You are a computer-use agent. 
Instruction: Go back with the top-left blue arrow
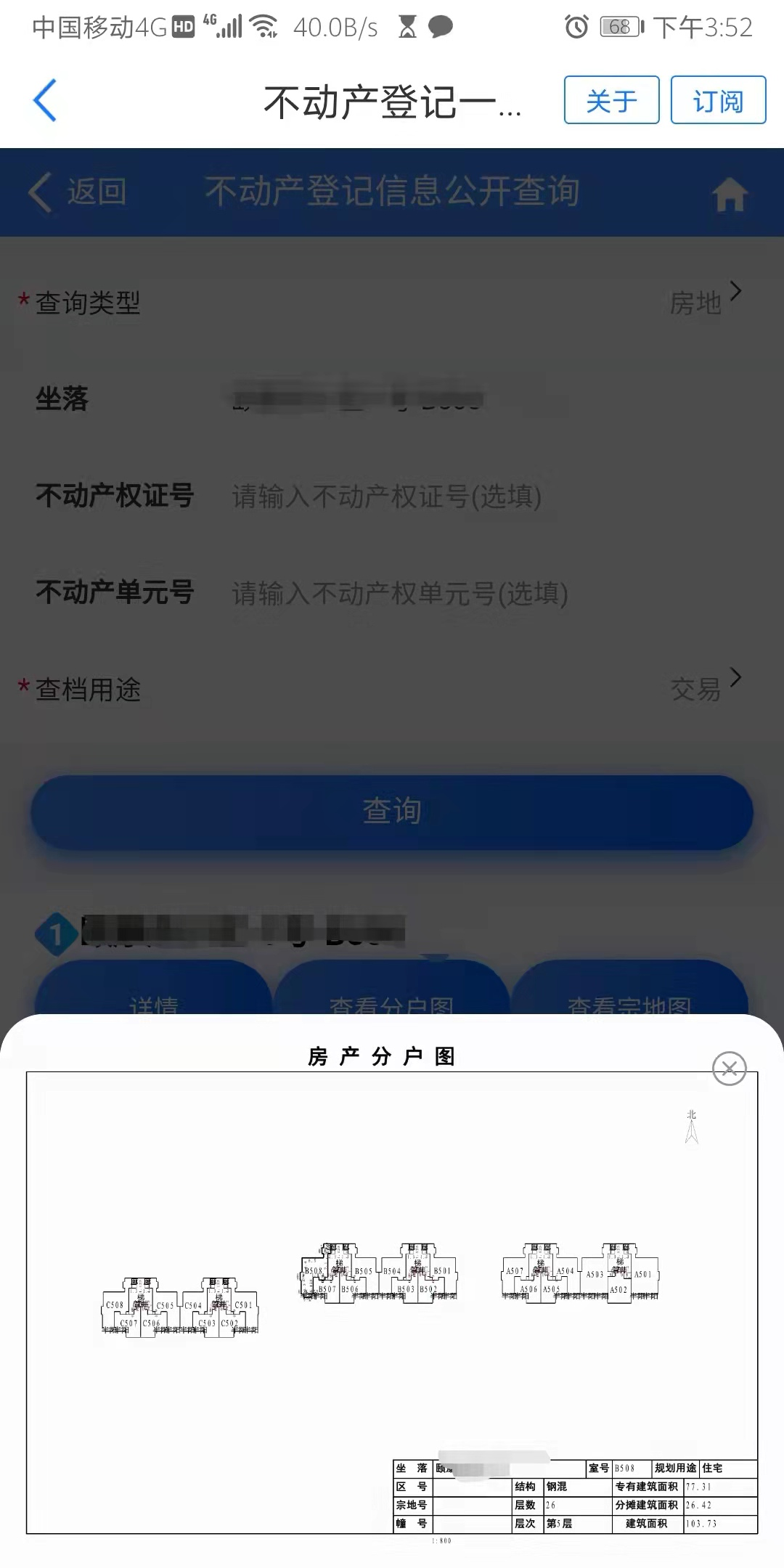[45, 100]
